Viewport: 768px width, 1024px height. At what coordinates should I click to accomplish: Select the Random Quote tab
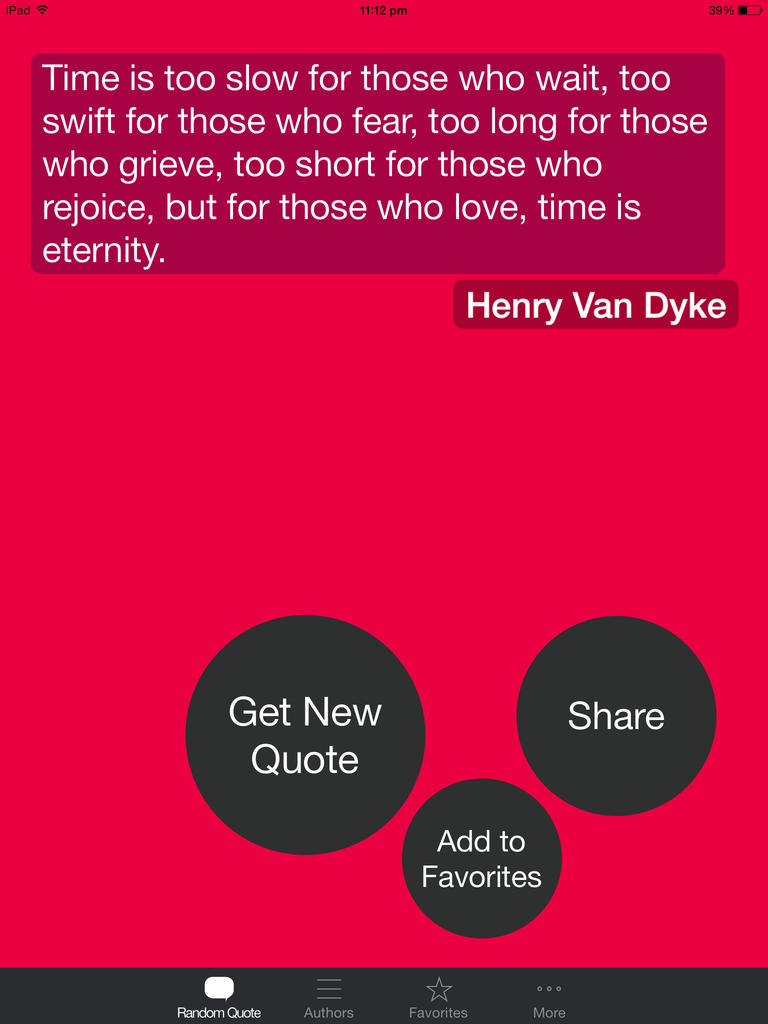point(219,997)
